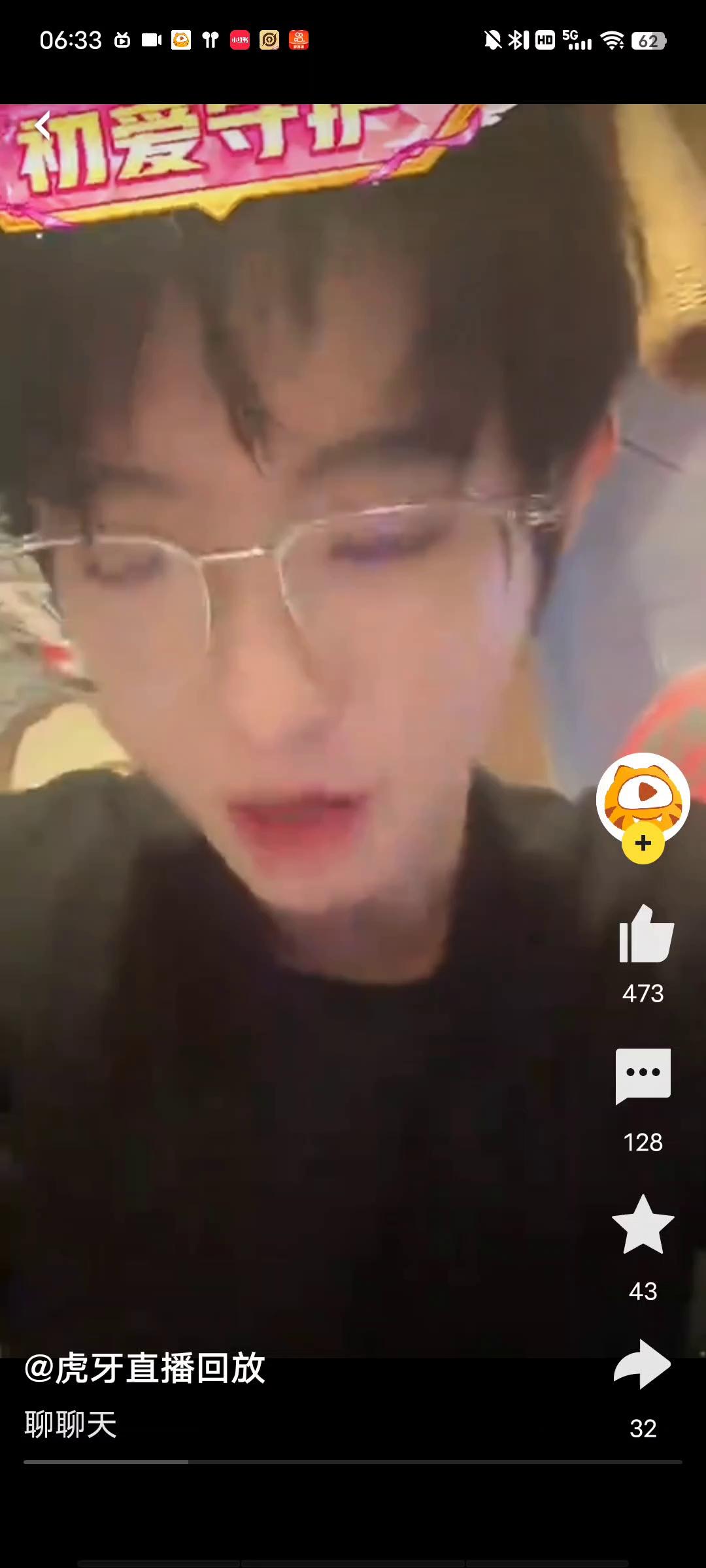Open the comments section
The image size is (706, 1568).
pyautogui.click(x=643, y=1075)
